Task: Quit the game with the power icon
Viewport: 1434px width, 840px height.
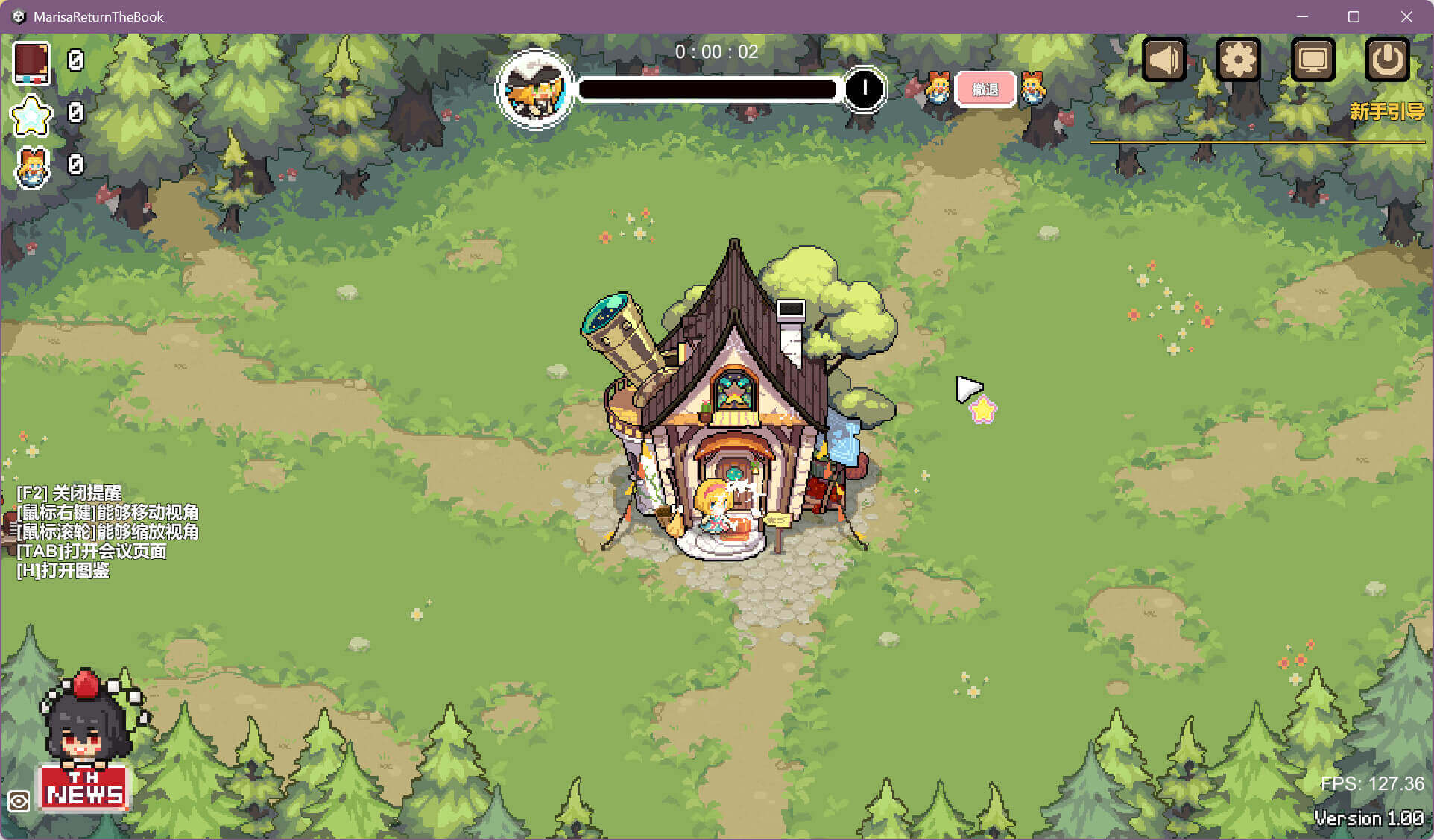Action: [x=1387, y=60]
